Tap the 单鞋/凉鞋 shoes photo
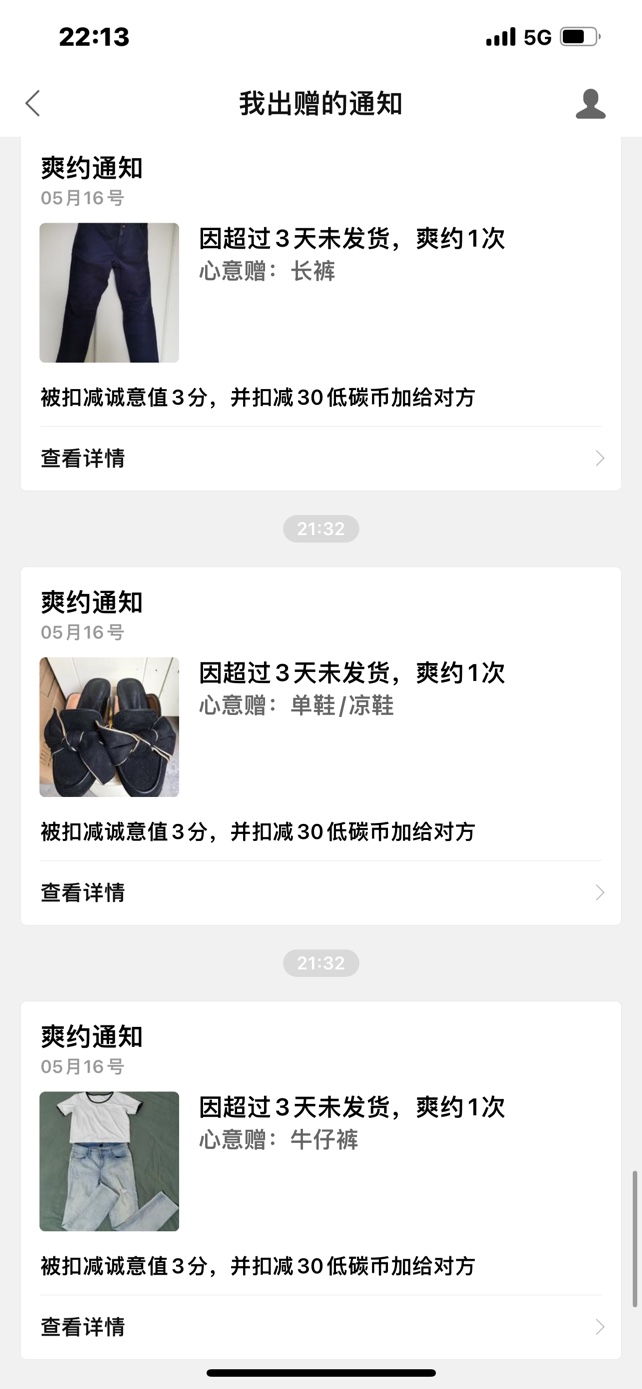This screenshot has width=642, height=1389. point(109,727)
